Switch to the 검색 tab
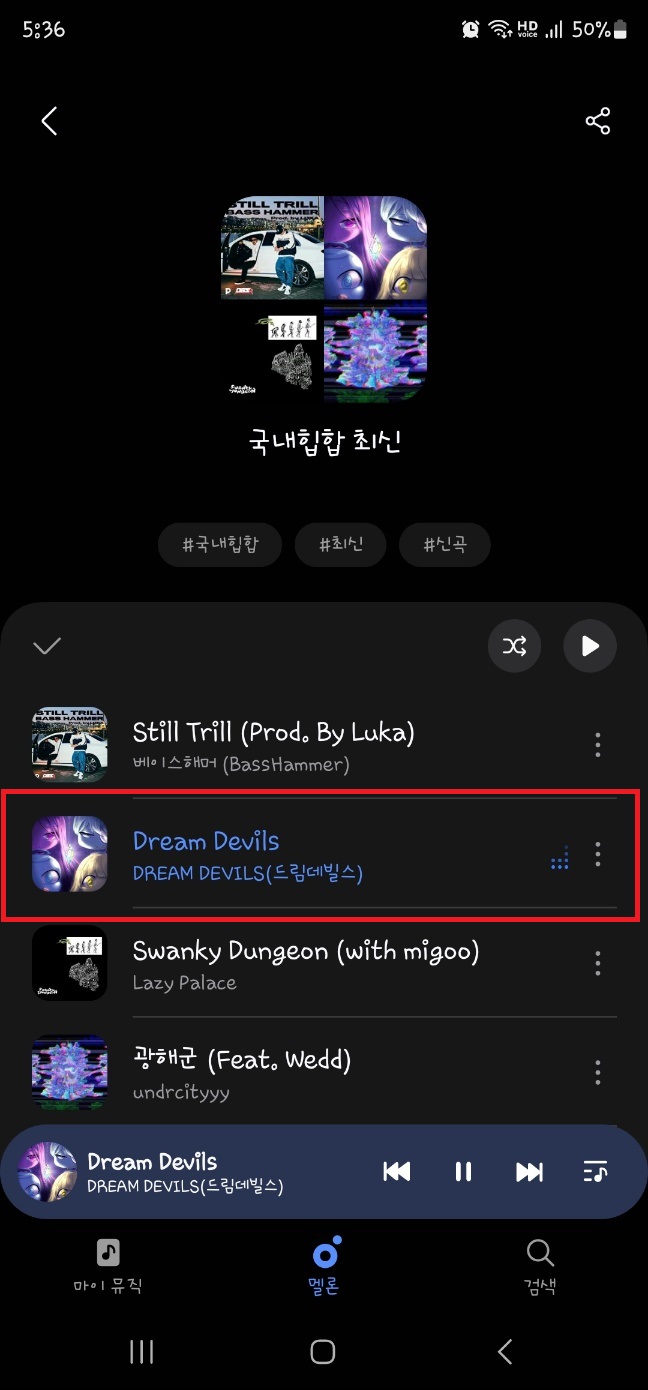648x1390 pixels. [539, 1265]
